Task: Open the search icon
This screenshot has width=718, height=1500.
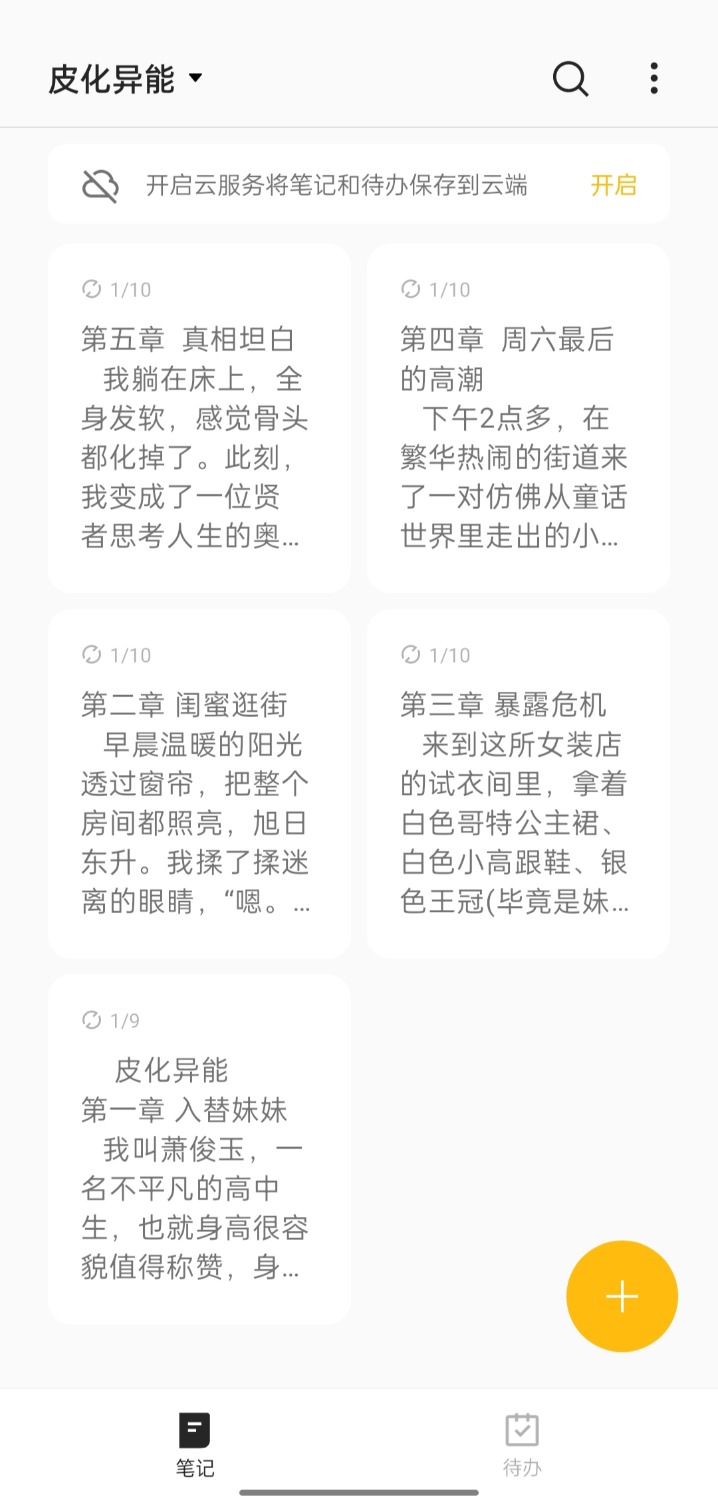Action: (x=571, y=78)
